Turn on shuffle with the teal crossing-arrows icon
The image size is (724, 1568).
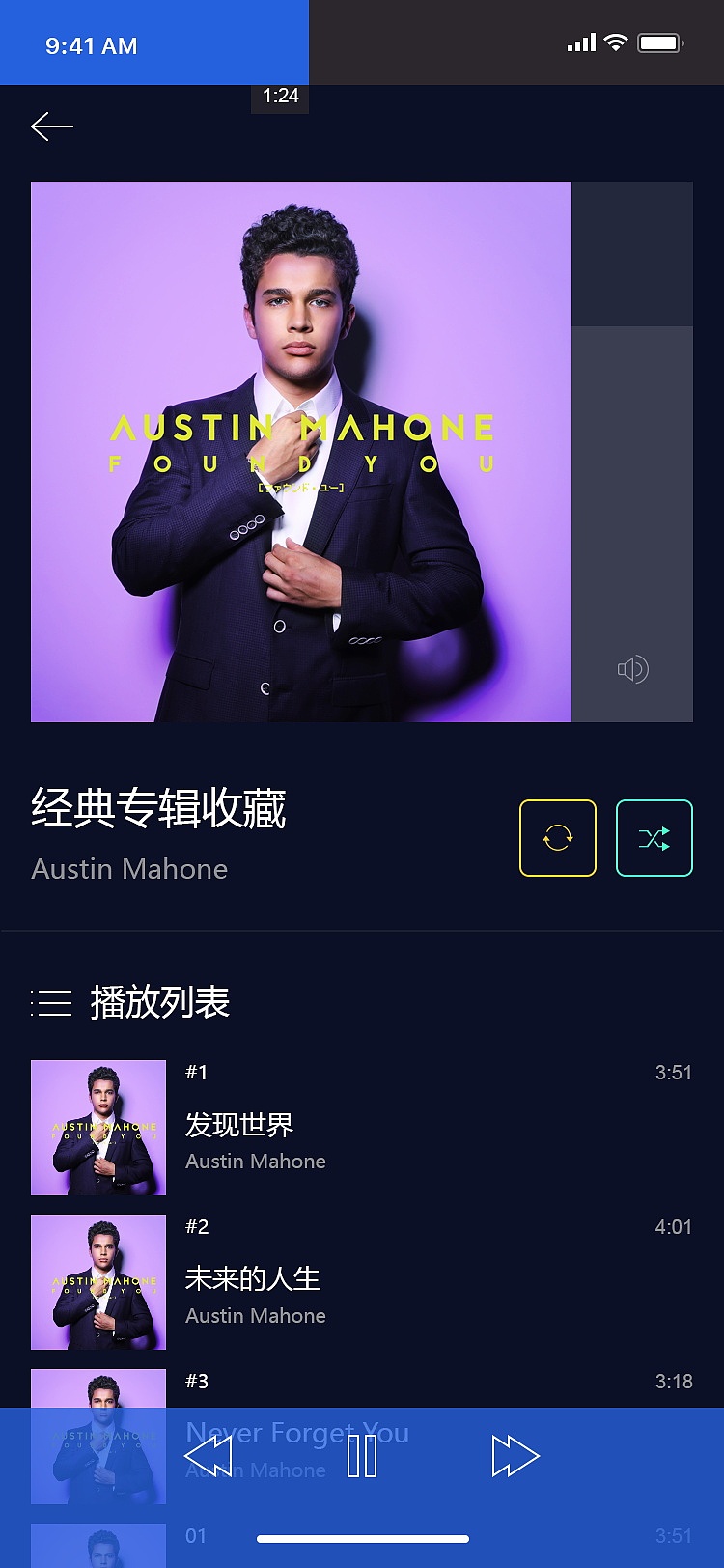pos(654,838)
